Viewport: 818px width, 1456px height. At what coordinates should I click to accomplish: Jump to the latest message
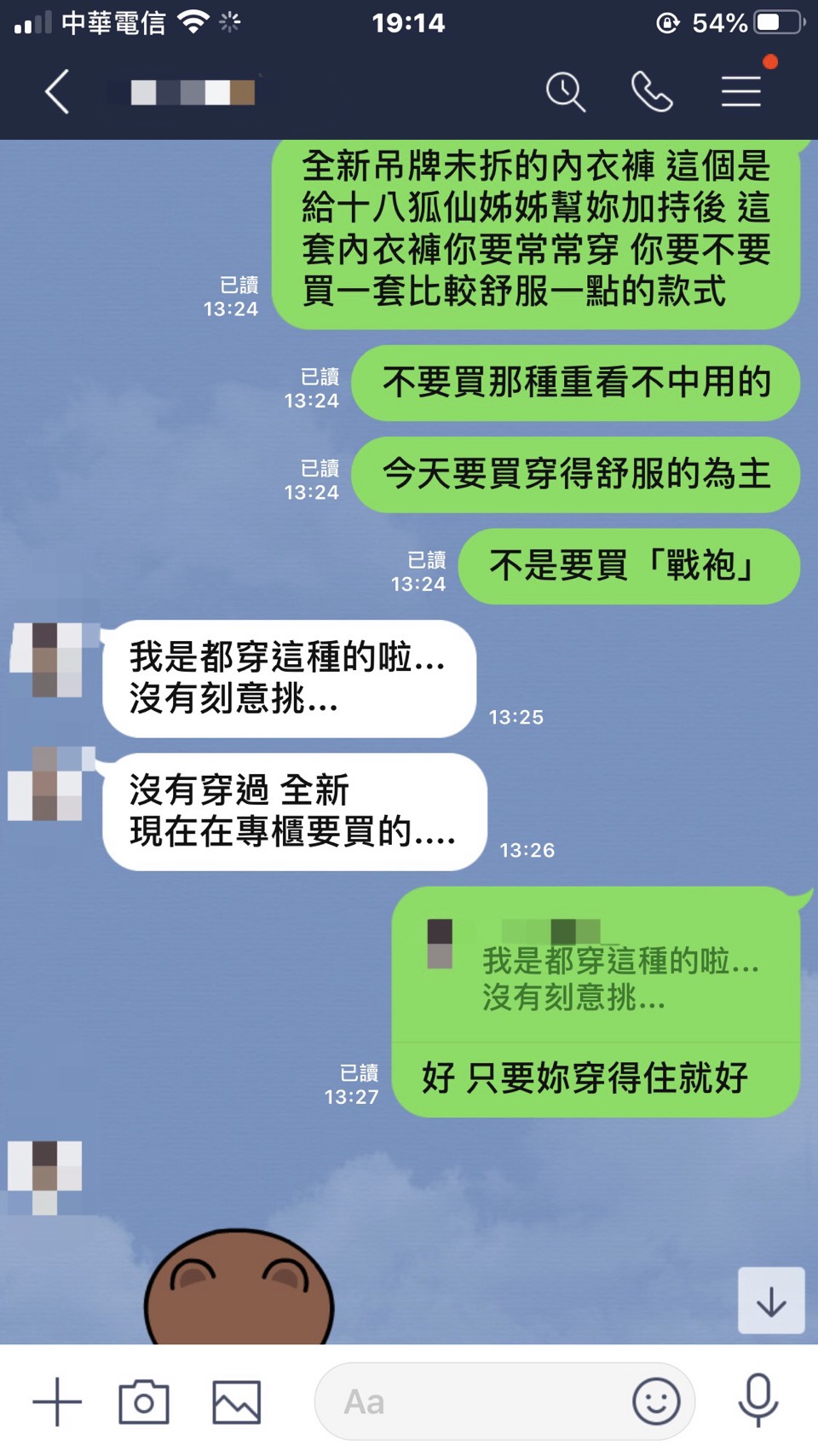tap(770, 1301)
